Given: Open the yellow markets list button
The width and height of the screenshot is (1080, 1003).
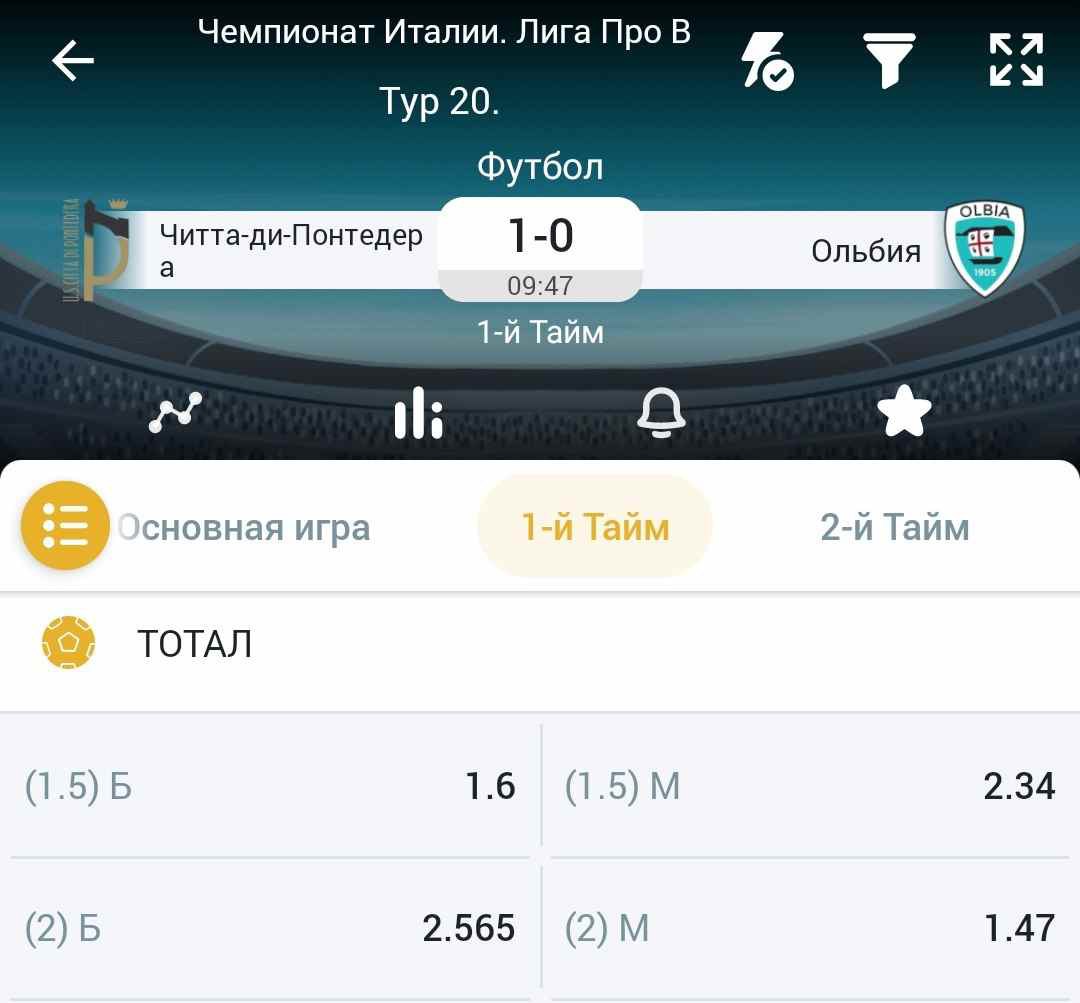Looking at the screenshot, I should pyautogui.click(x=66, y=526).
